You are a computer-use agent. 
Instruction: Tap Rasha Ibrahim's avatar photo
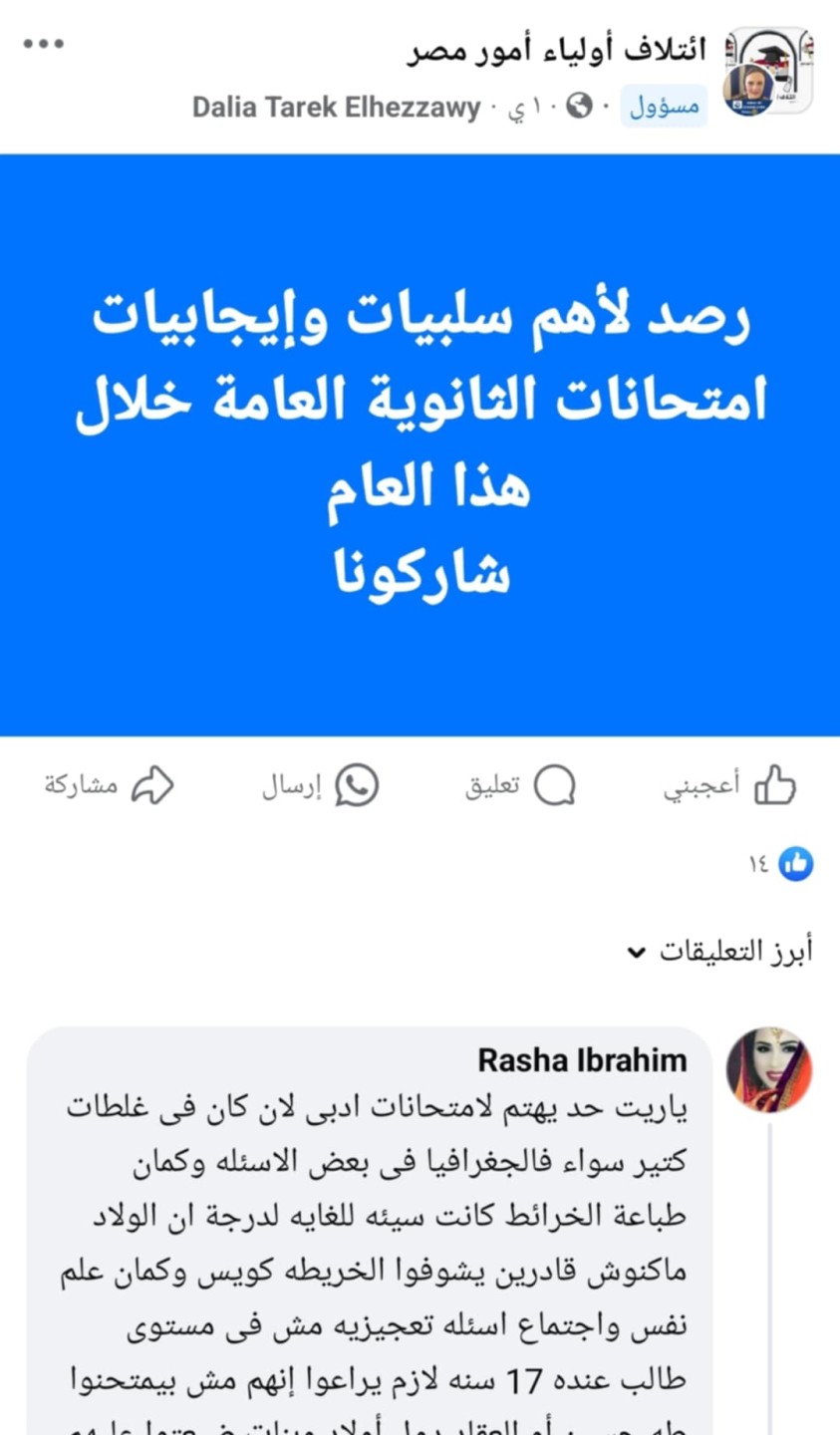coord(768,1070)
